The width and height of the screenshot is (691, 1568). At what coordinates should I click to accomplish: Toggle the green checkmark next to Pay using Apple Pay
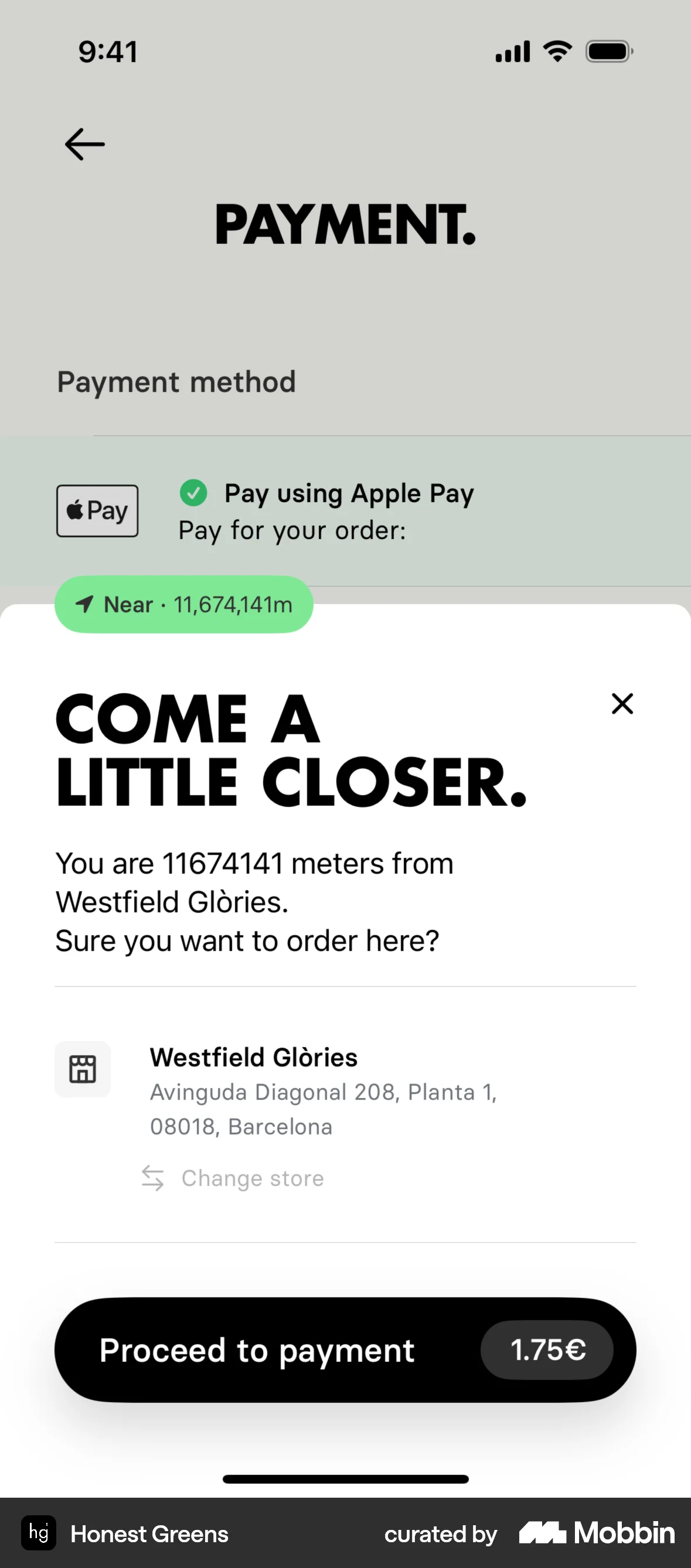pos(193,493)
